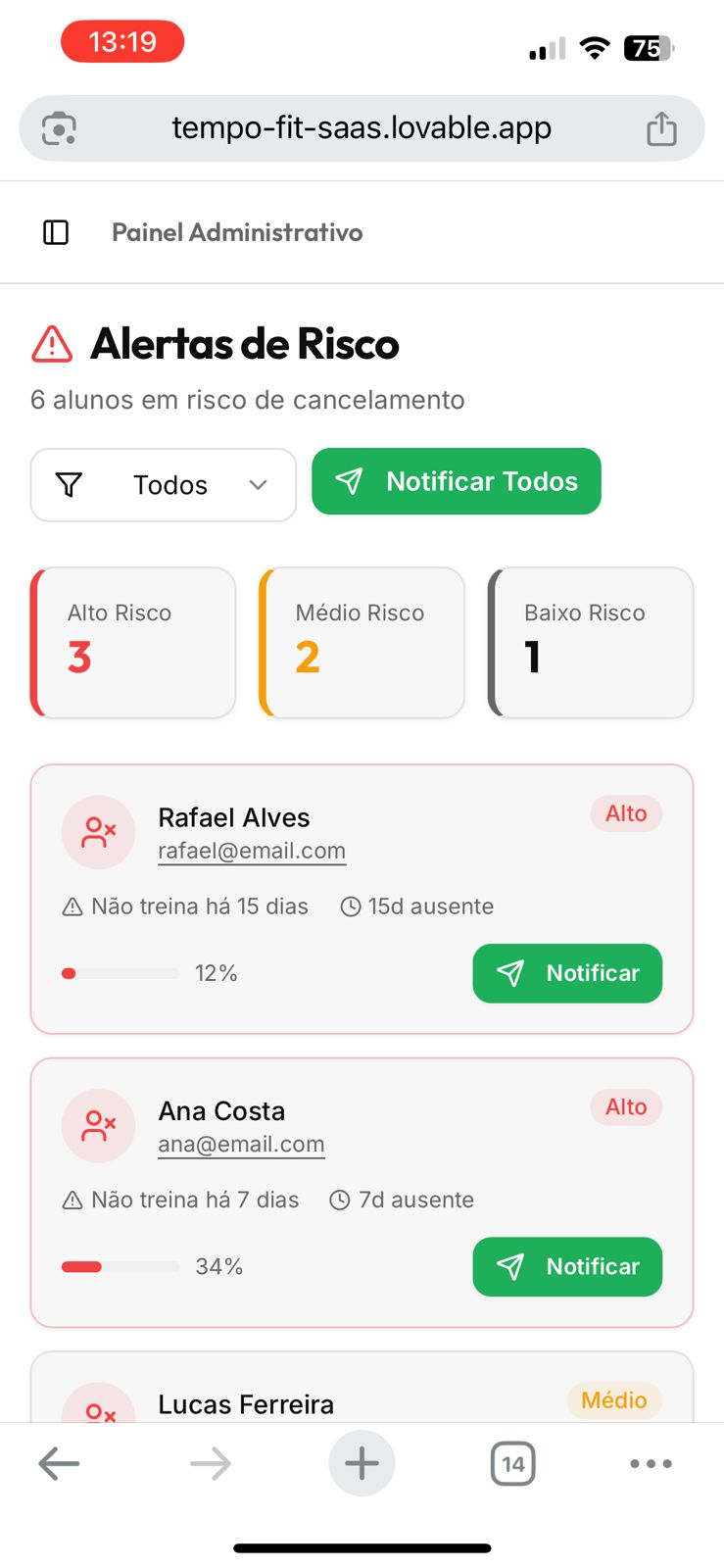Select the Baixo Risco card
Screen dimensions: 724x1568
[591, 643]
